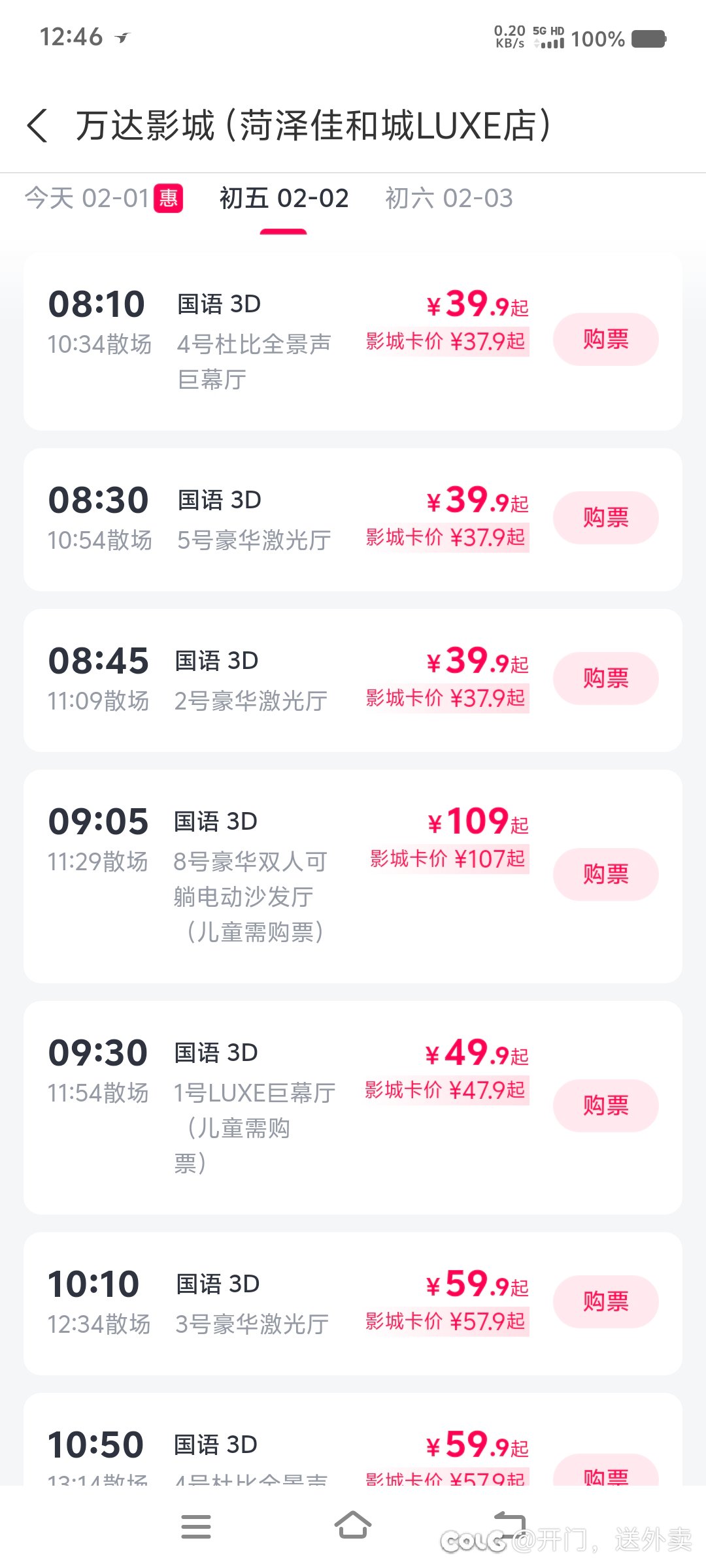This screenshot has width=706, height=1568.
Task: Tap 购票 for the 09:30 LUXE showing
Action: pos(605,1105)
